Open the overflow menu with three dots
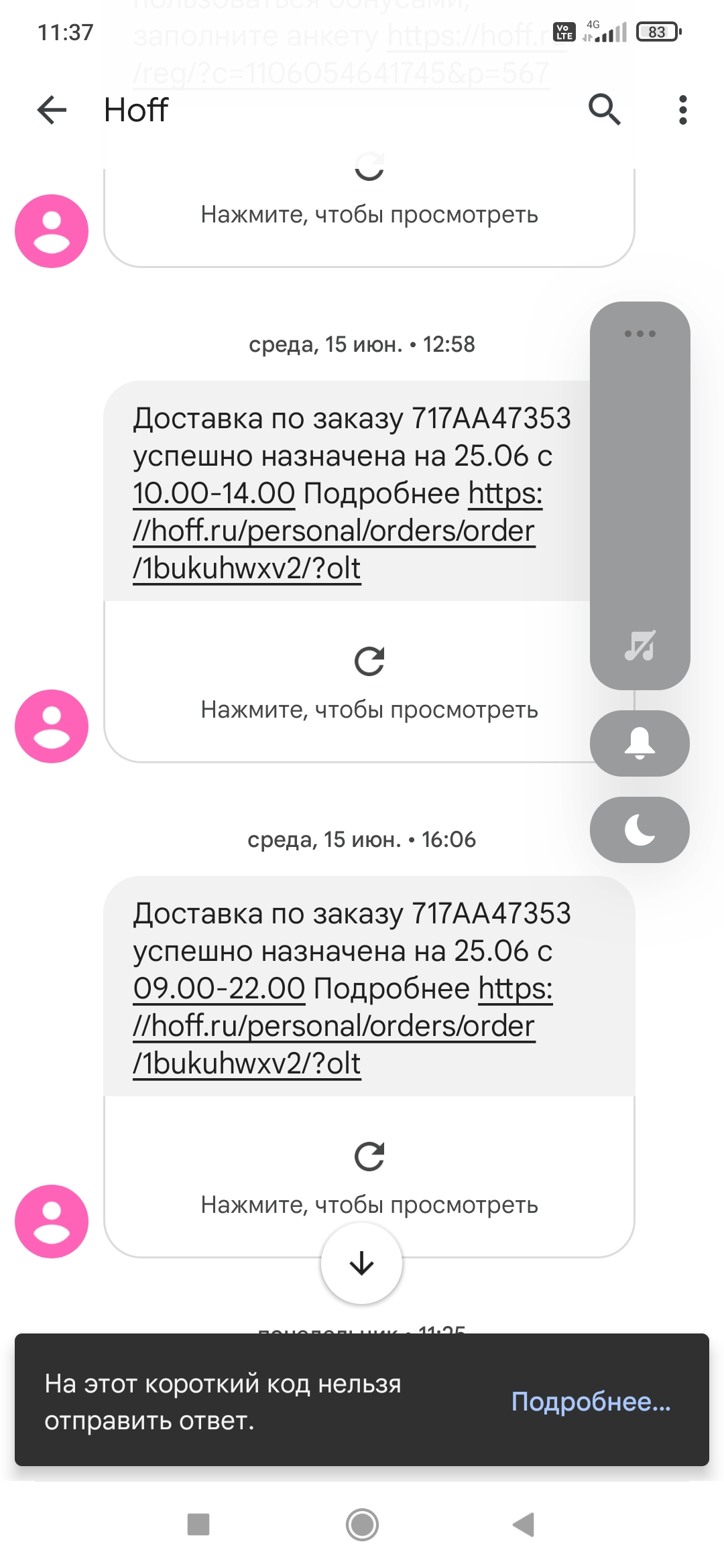724x1568 pixels. click(682, 110)
